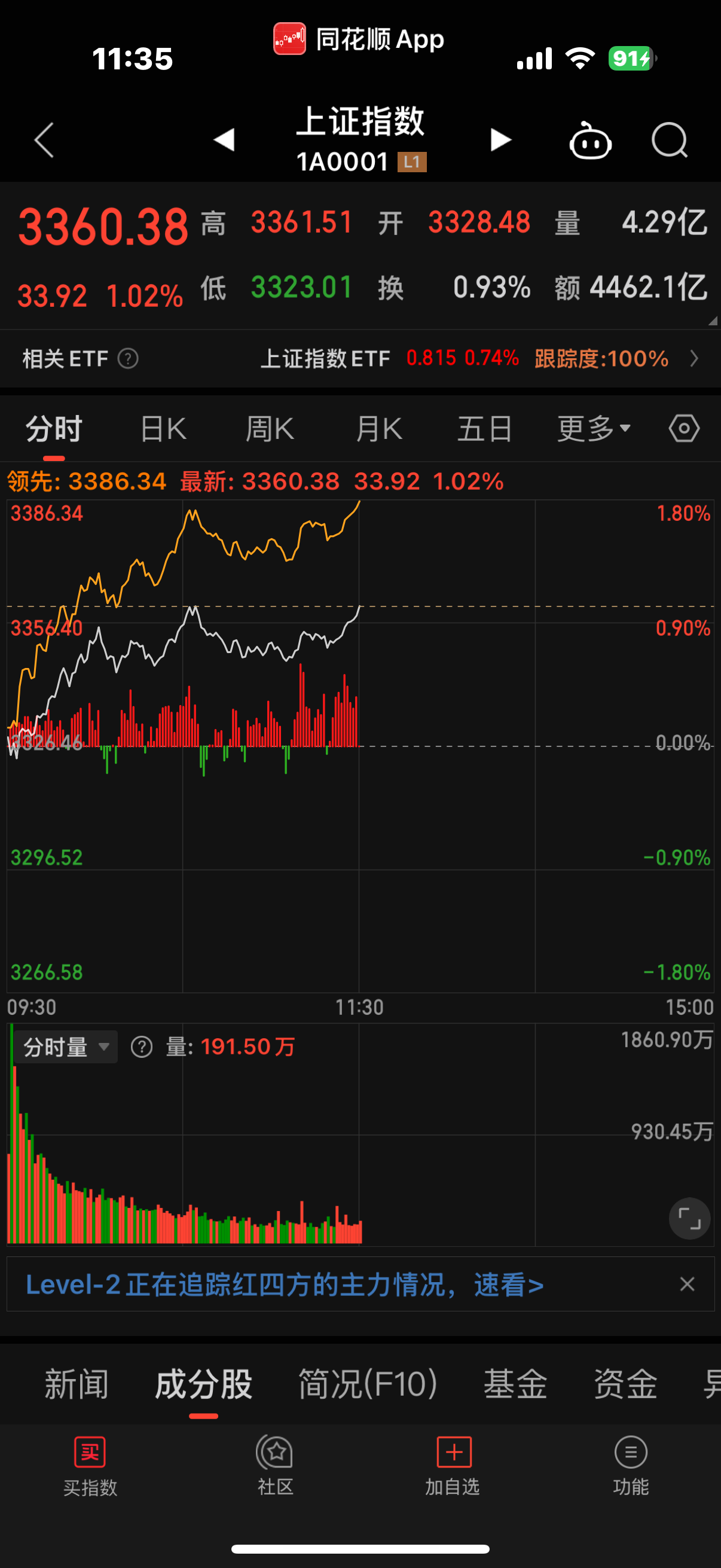
Task: Switch to the 新闻 tab
Action: (77, 1384)
